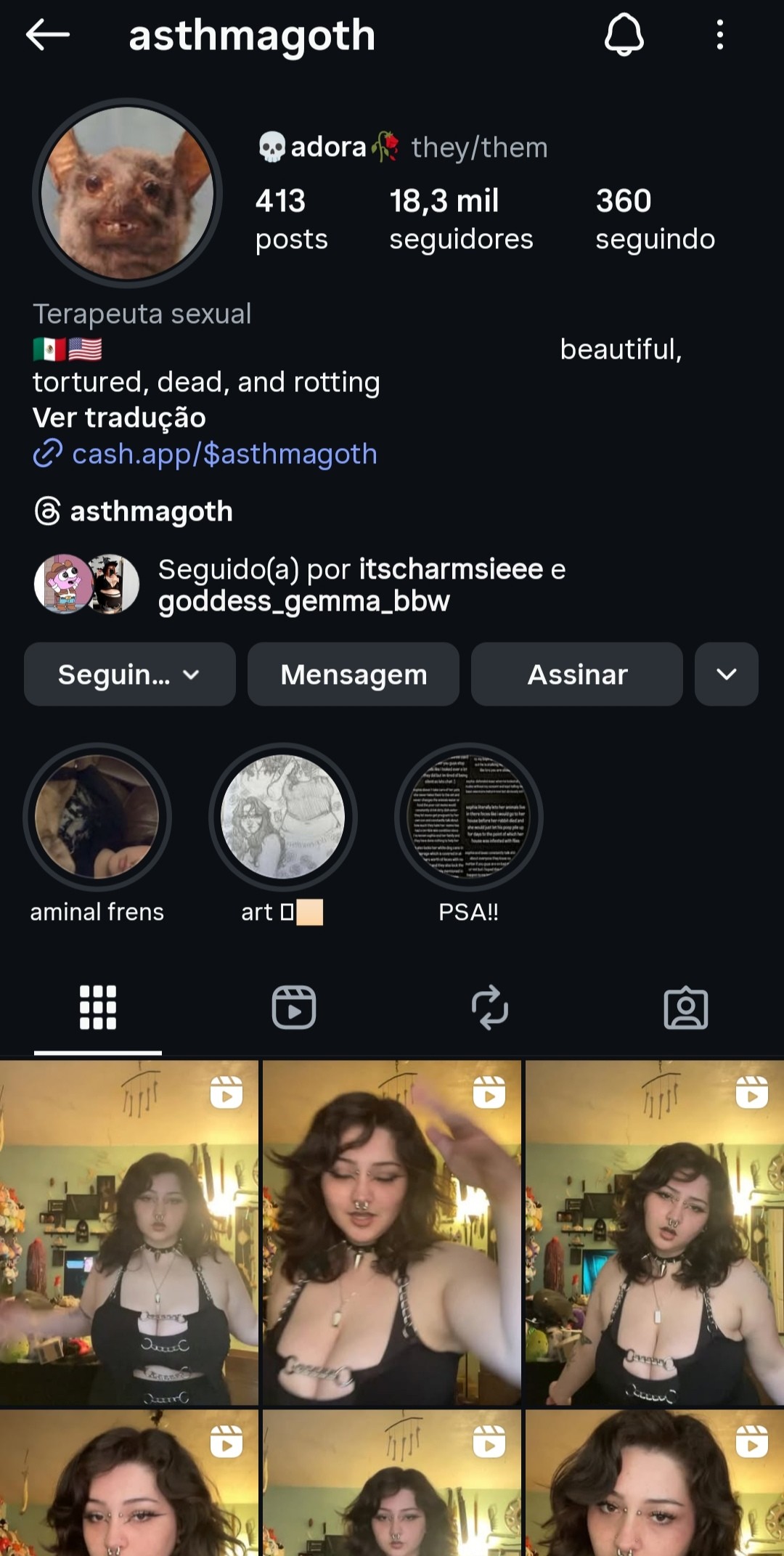Tap Ver tradução under the bio
This screenshot has width=784, height=1556.
click(x=119, y=417)
